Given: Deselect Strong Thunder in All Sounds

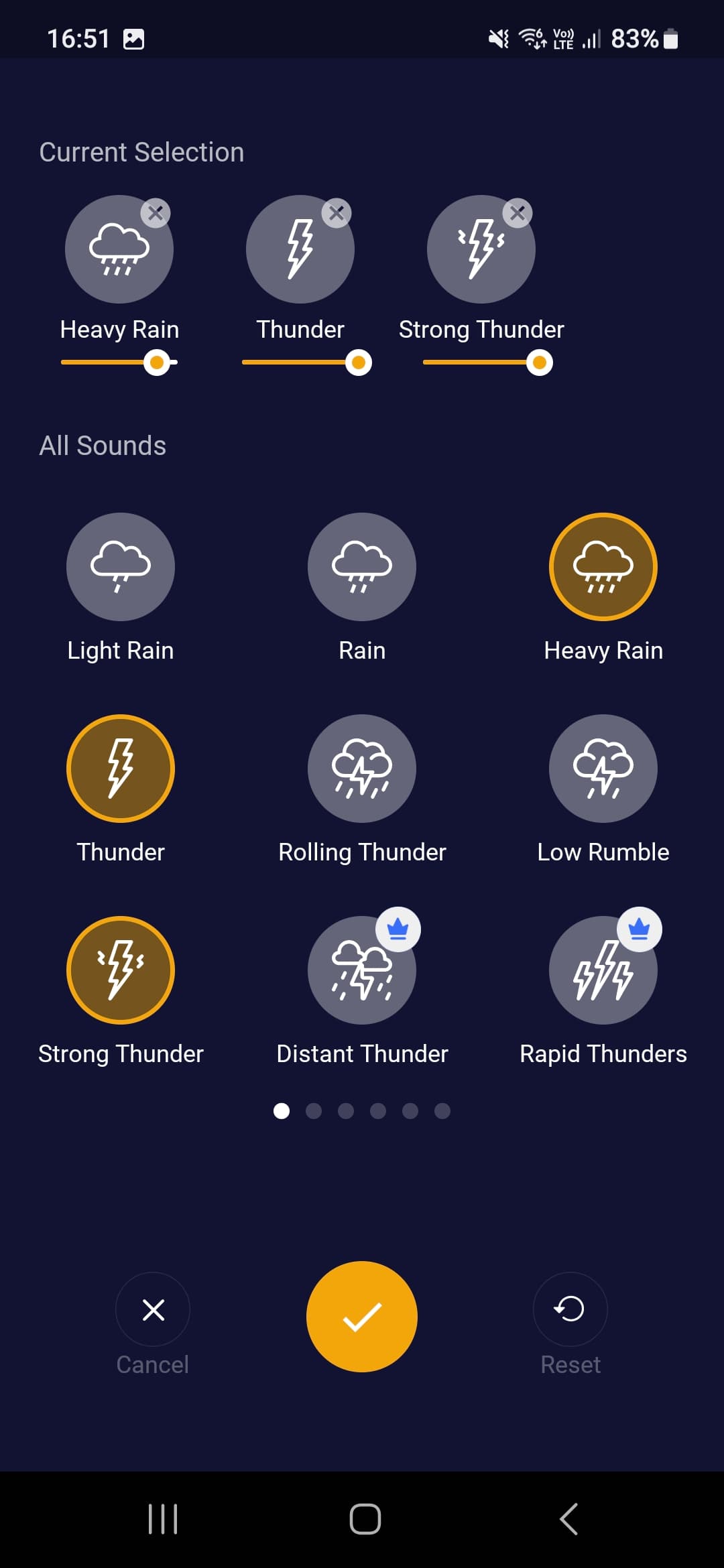Looking at the screenshot, I should (121, 970).
